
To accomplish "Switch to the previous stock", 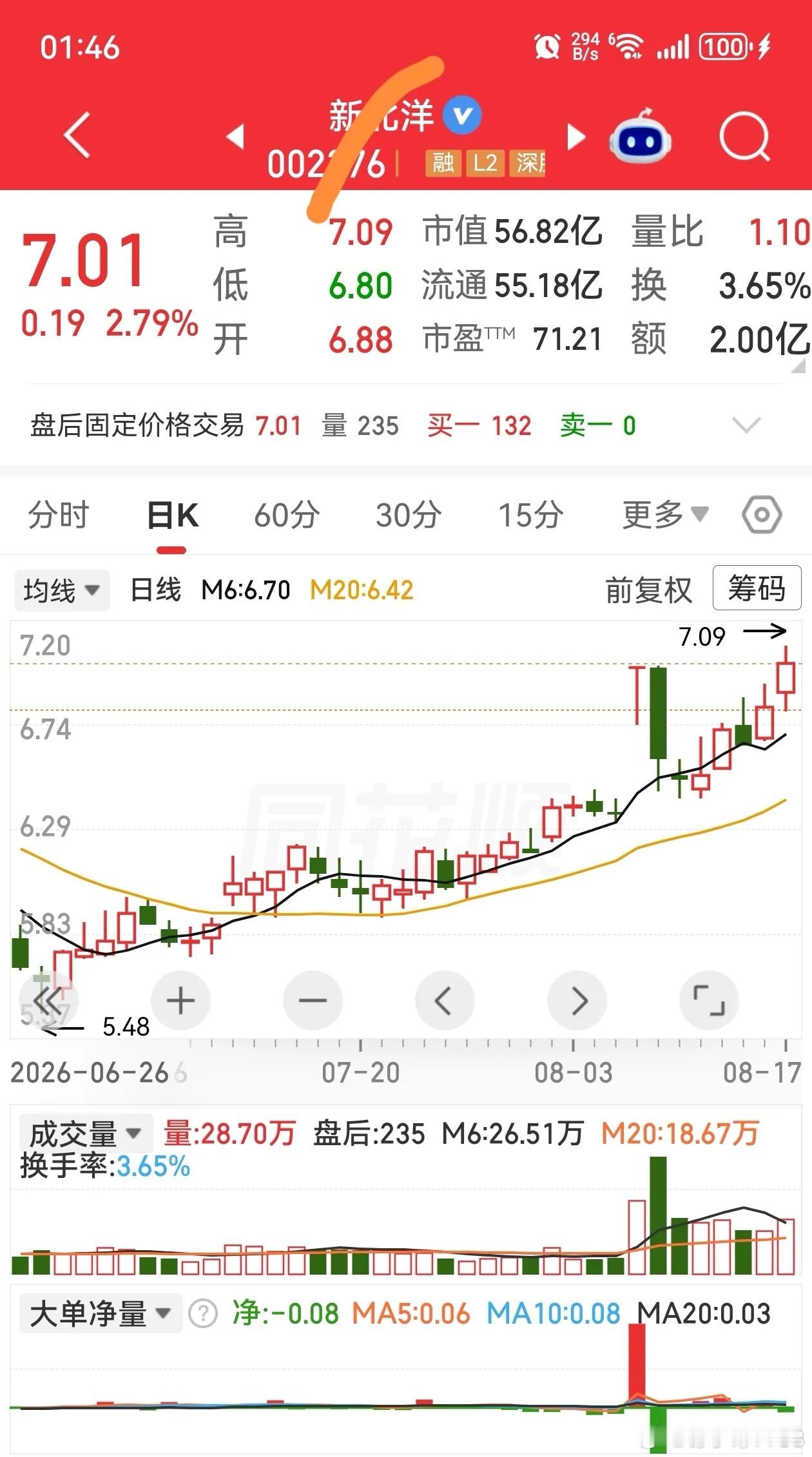I will click(236, 137).
